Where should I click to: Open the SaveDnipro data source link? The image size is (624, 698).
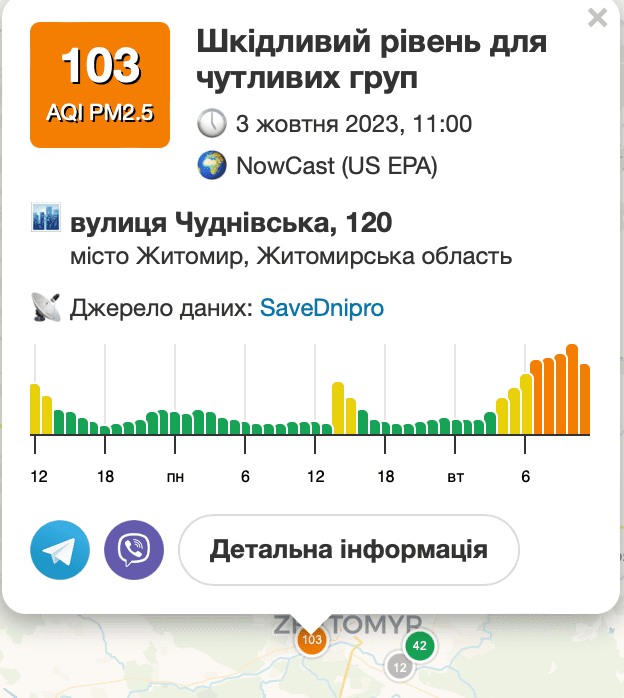tap(322, 308)
